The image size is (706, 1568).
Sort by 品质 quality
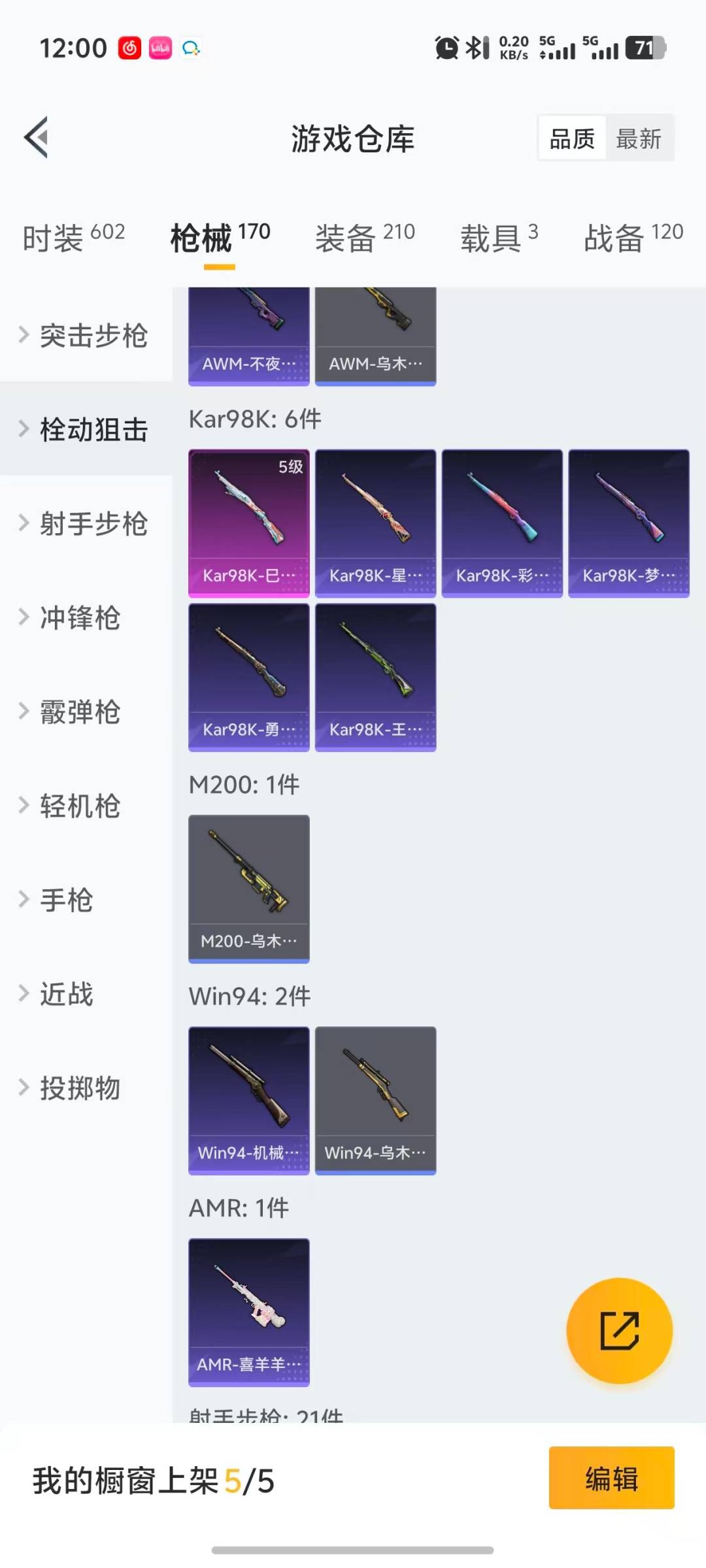pyautogui.click(x=572, y=139)
